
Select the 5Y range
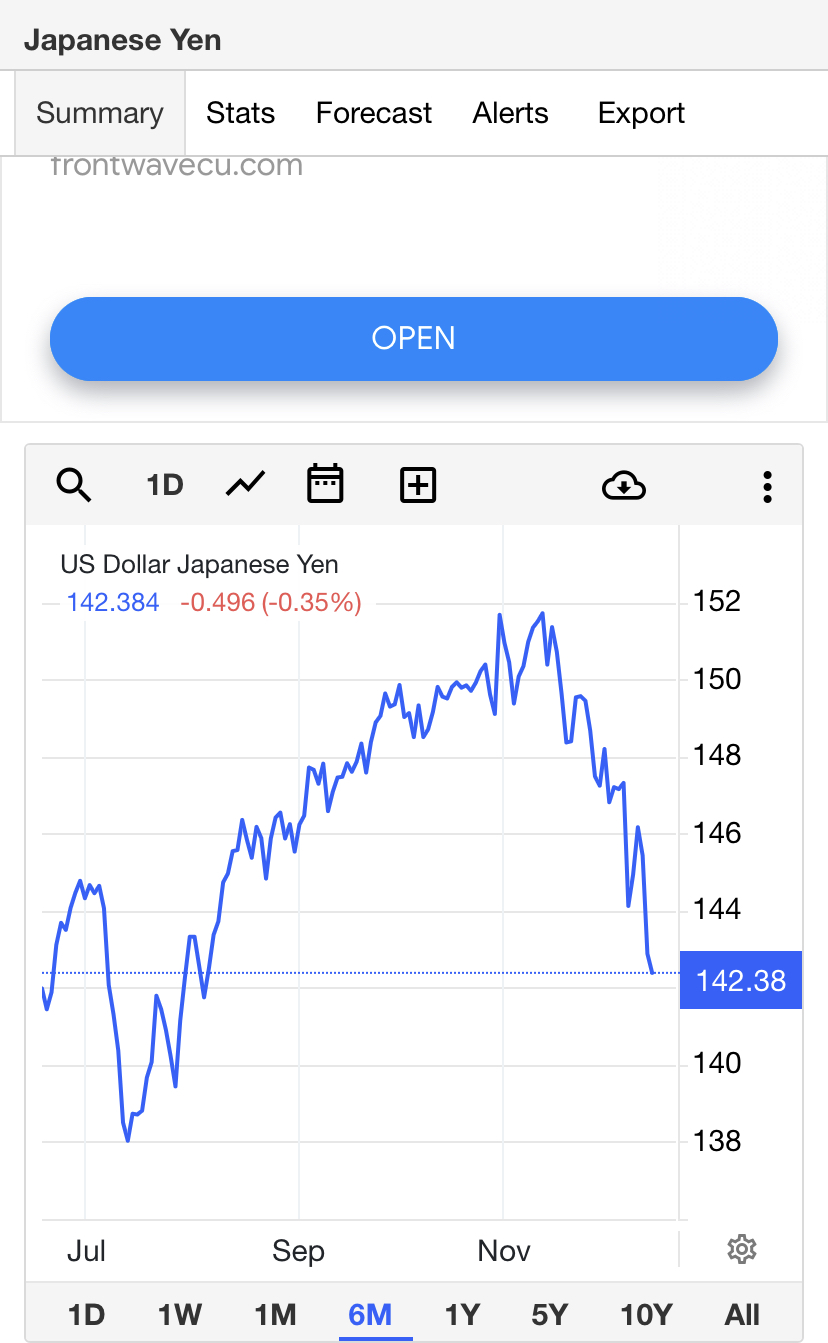[x=550, y=1313]
